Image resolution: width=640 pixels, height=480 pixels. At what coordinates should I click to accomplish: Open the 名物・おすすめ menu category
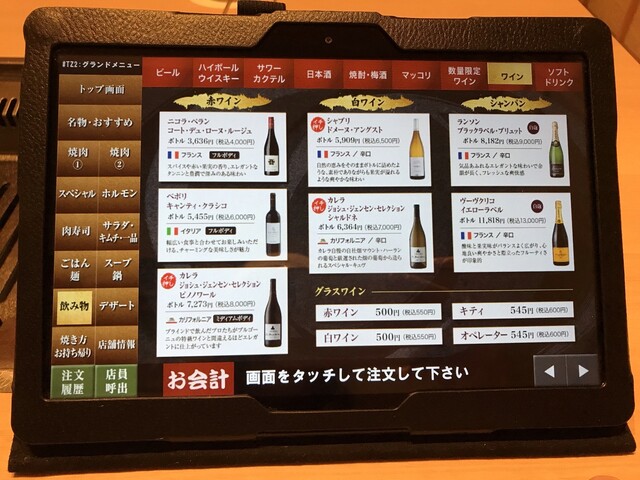point(96,122)
